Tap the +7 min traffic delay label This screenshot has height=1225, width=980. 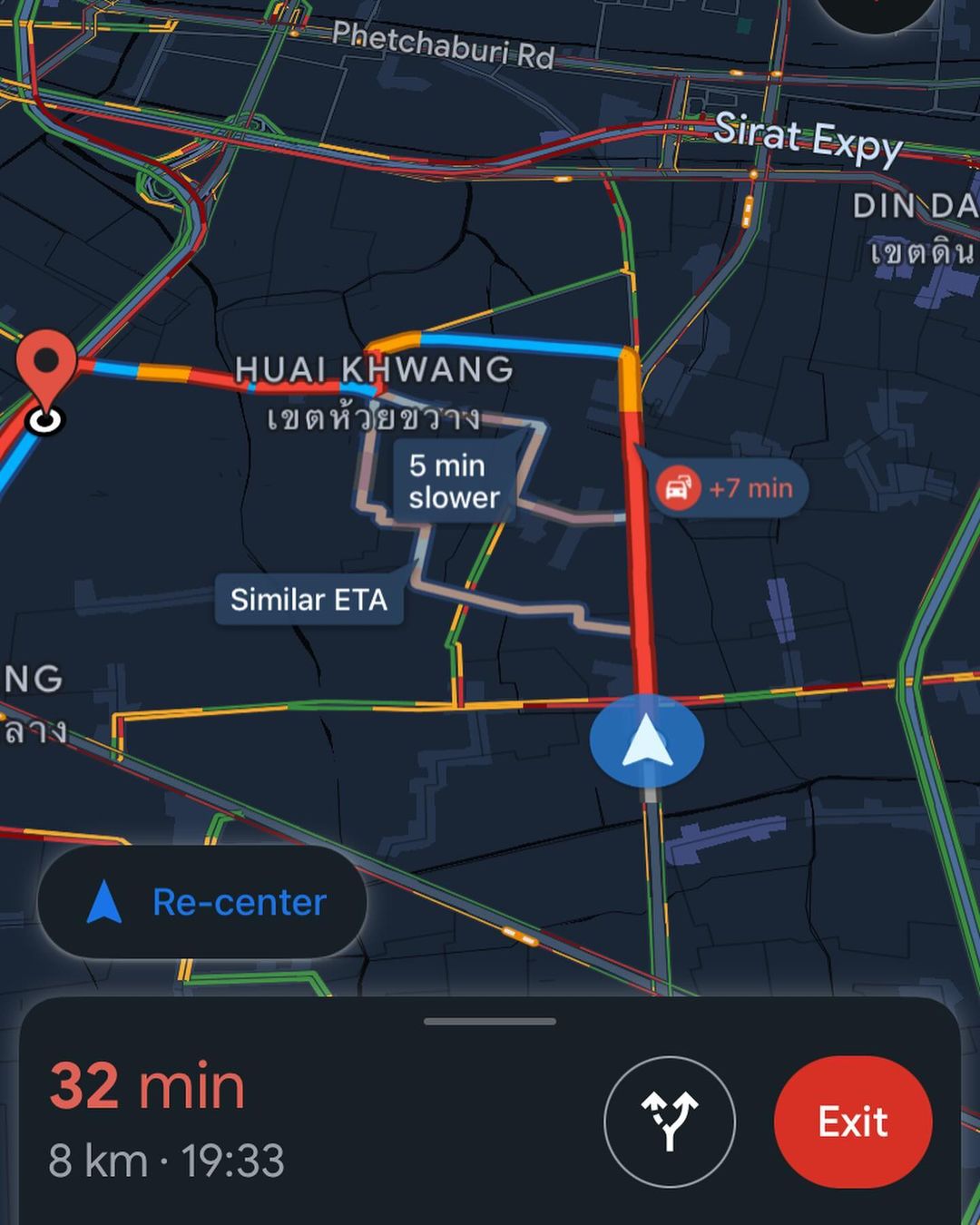(728, 489)
